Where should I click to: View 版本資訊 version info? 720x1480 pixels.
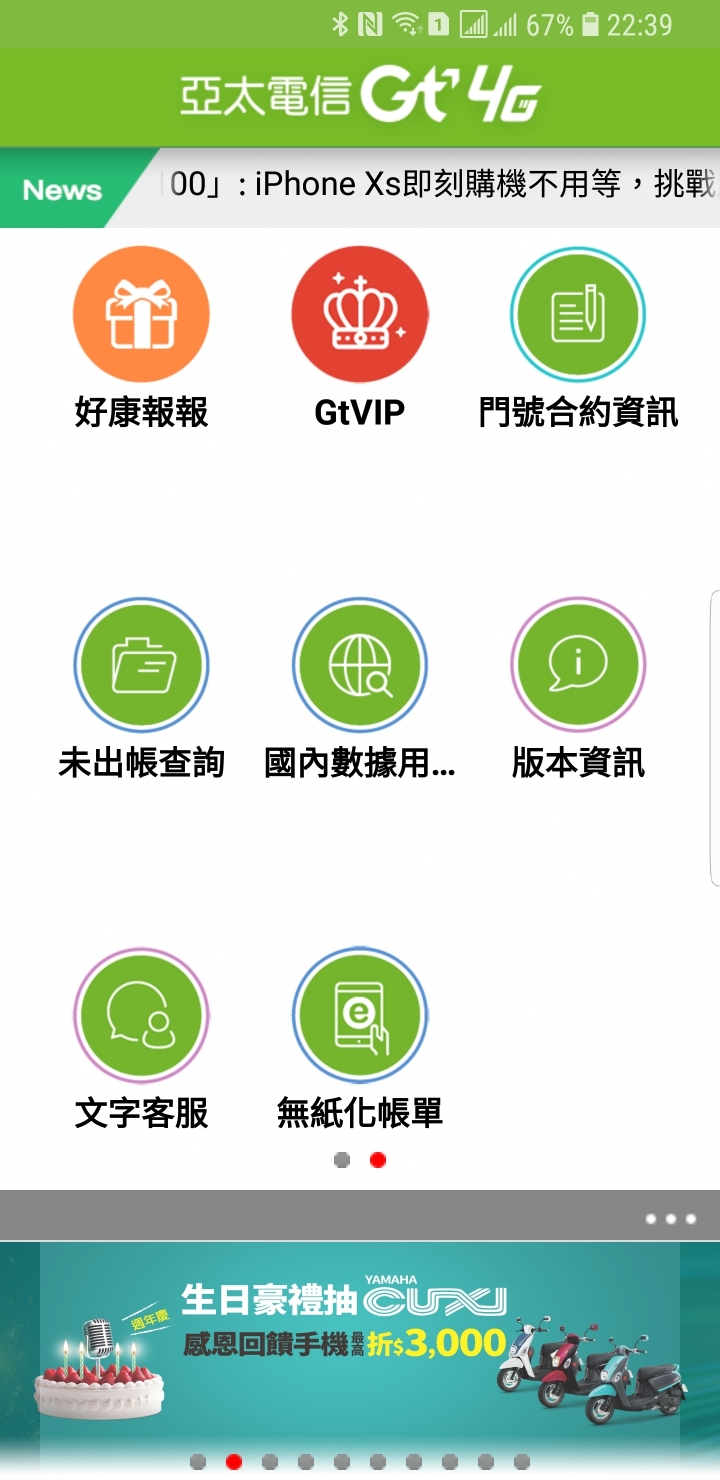point(578,665)
